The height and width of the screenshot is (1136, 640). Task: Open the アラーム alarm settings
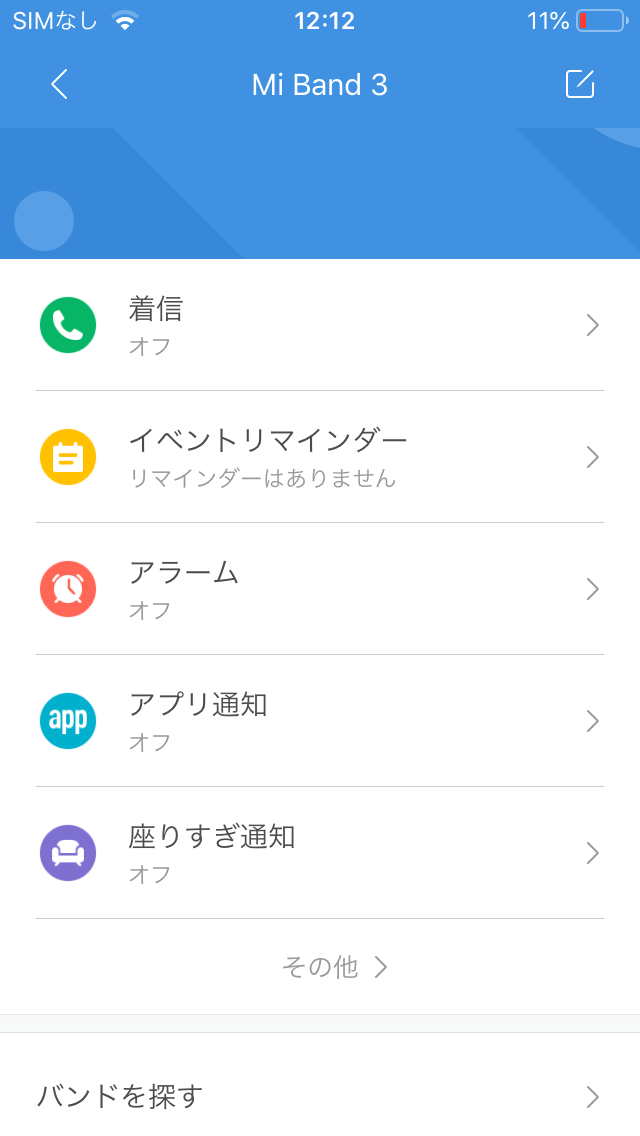point(320,589)
